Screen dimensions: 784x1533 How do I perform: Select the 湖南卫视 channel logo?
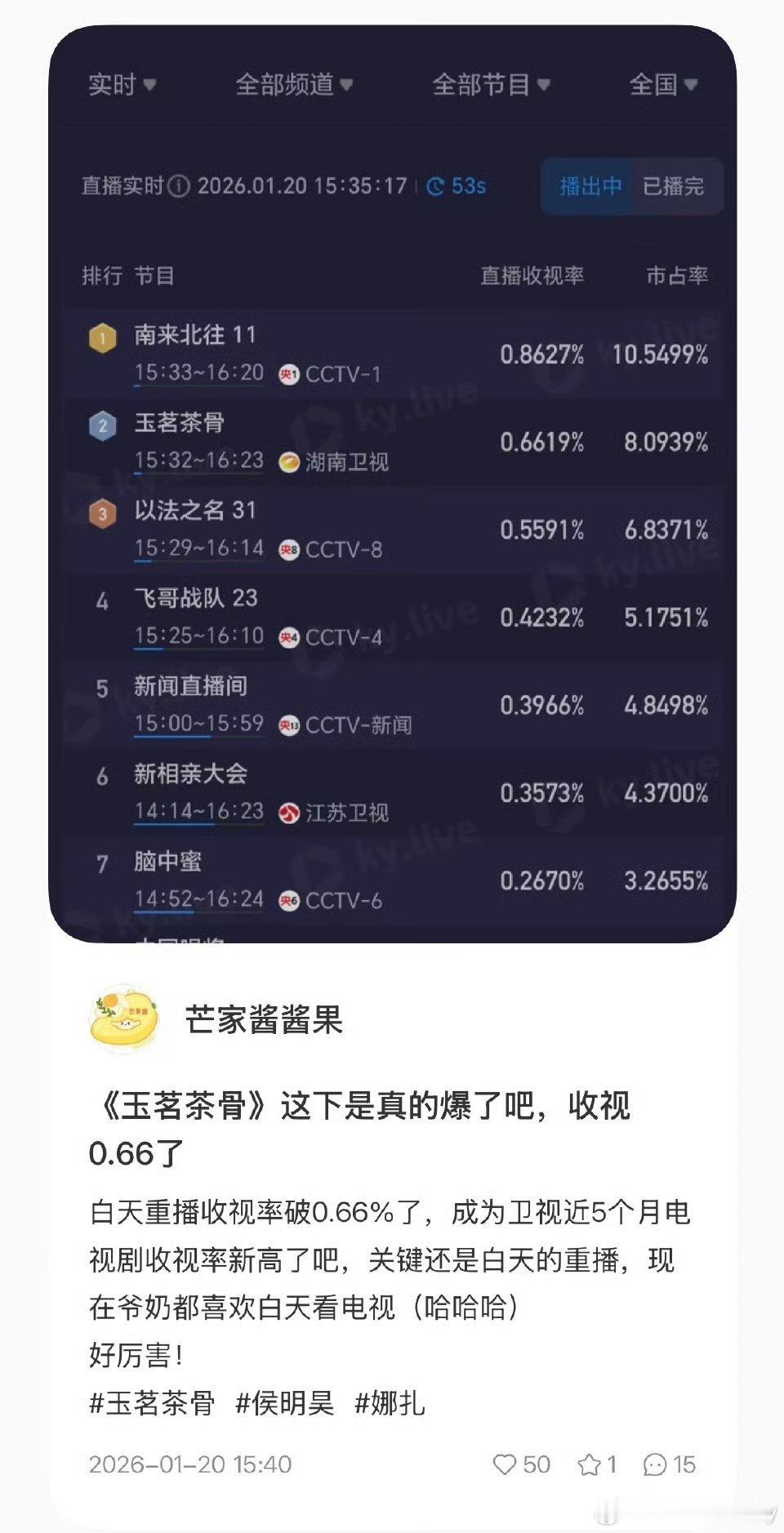coord(287,461)
